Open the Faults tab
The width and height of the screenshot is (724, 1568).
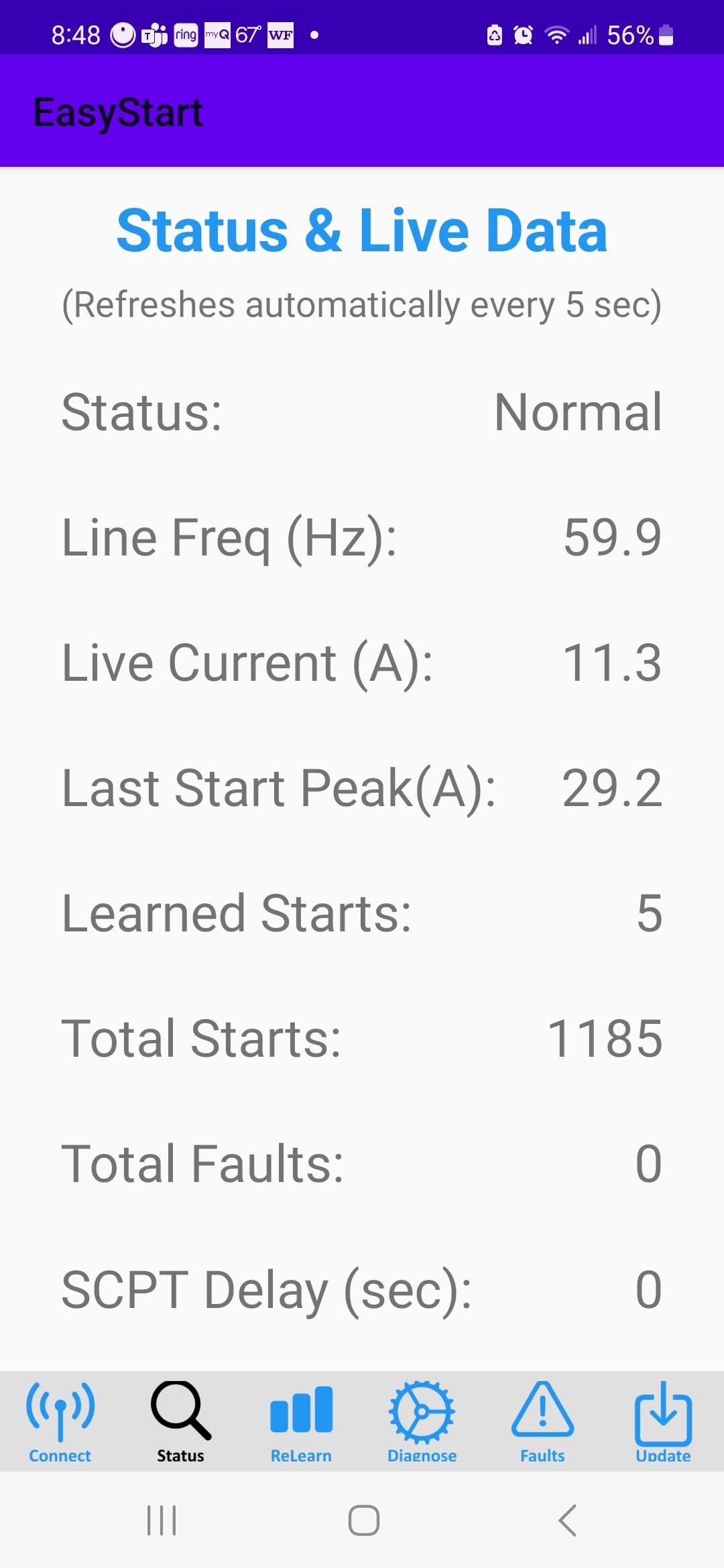pyautogui.click(x=543, y=1422)
